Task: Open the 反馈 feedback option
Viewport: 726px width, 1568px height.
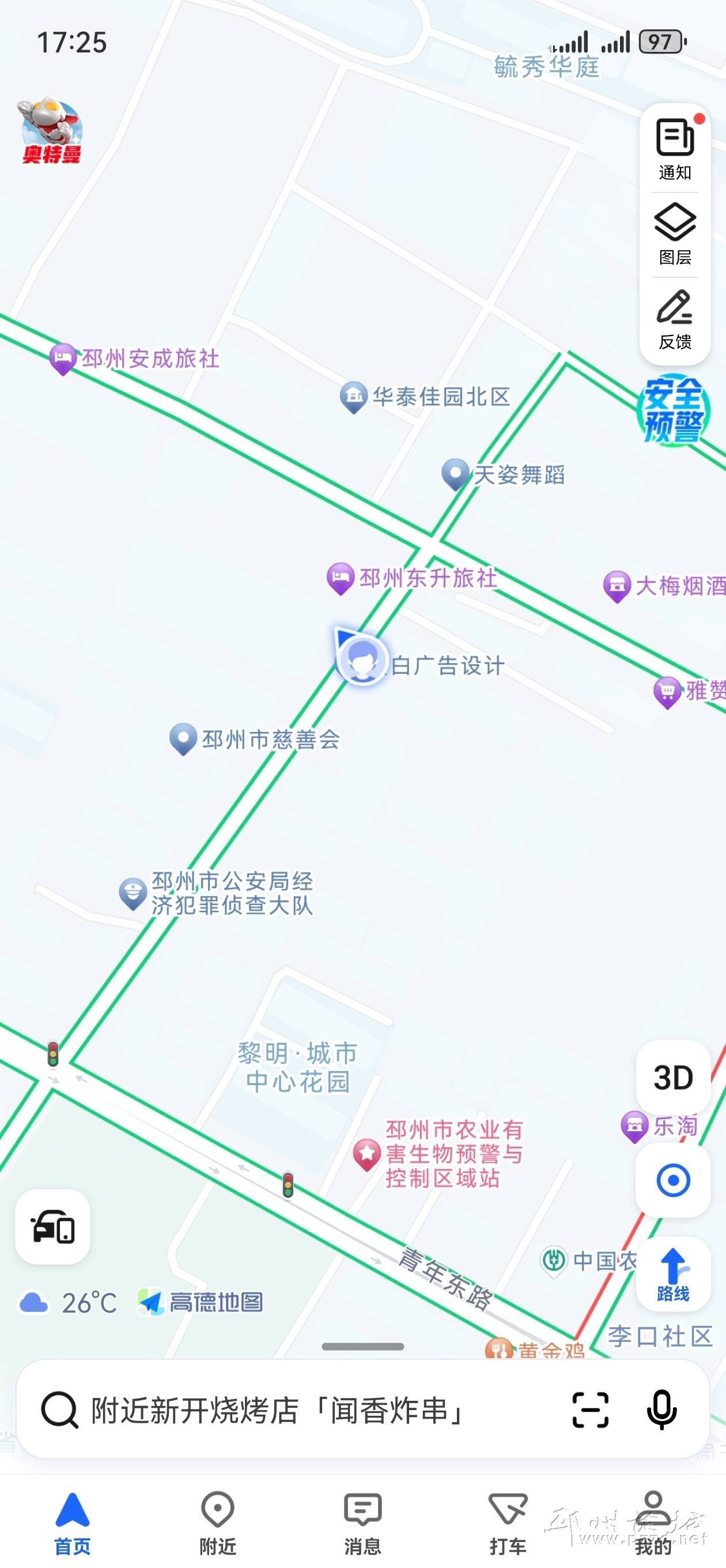Action: 675,319
